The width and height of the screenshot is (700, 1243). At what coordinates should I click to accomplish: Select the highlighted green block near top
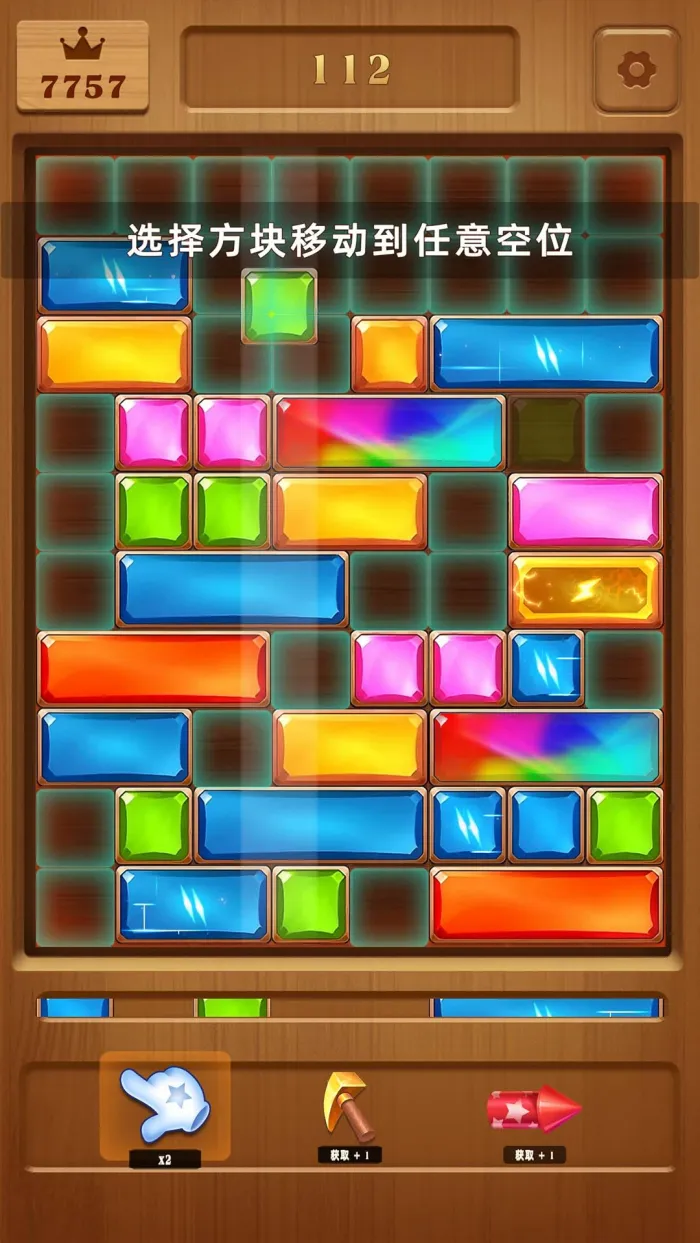[x=279, y=305]
